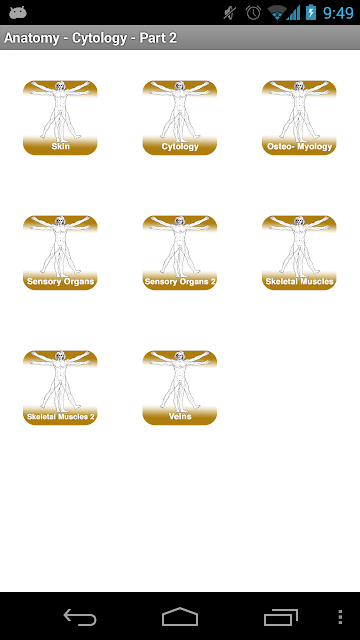This screenshot has height=640, width=360.
Task: Open the Skeletal Muscles 2 tile
Action: (60, 388)
